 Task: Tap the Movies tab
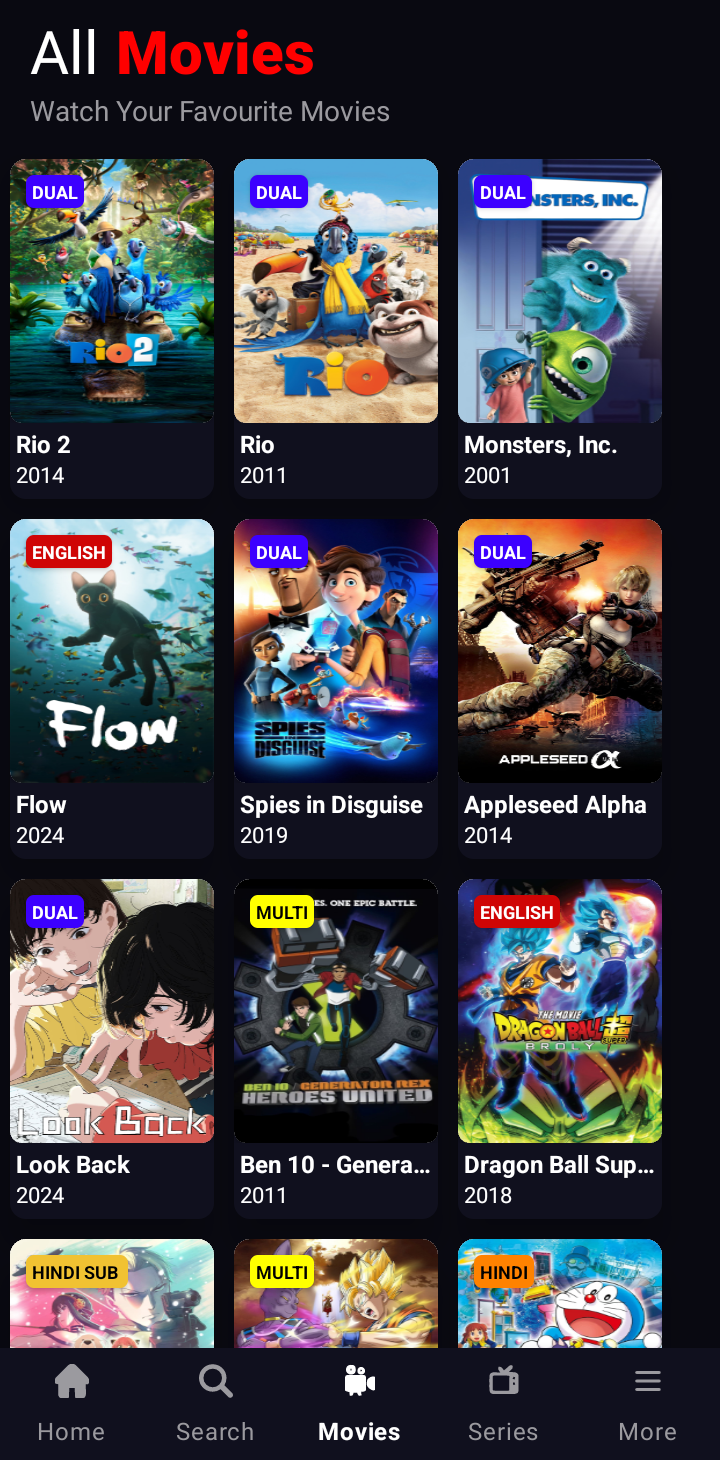[359, 1404]
